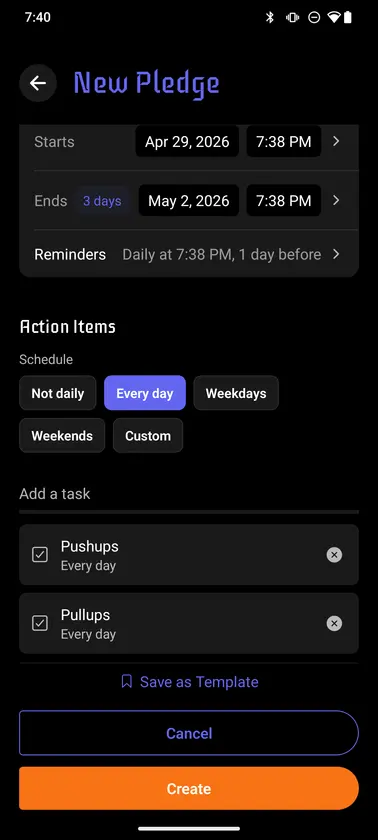Open the Reminders settings row
The image size is (378, 840).
tap(188, 254)
